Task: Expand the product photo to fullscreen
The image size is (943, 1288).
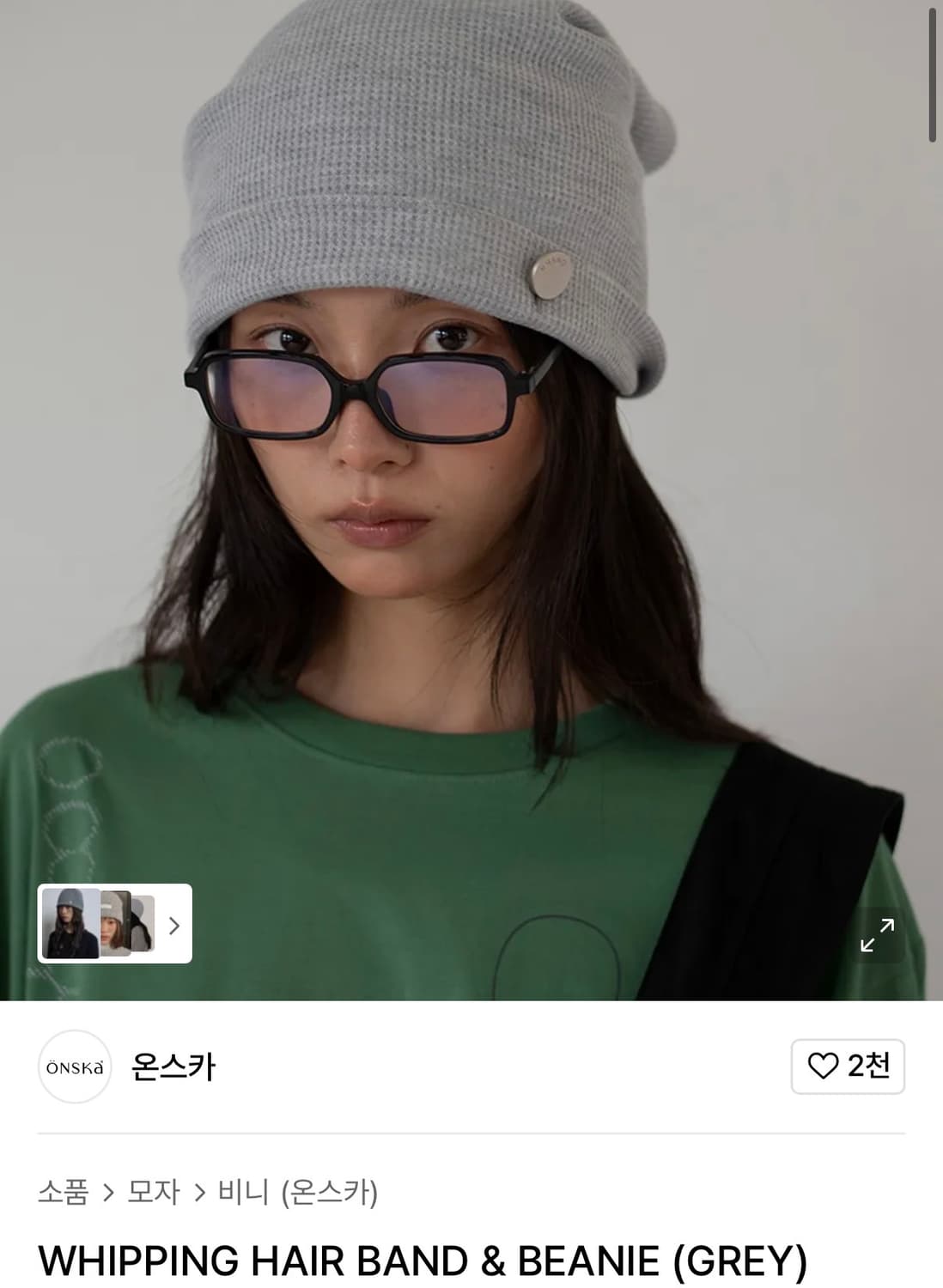Action: coord(878,938)
